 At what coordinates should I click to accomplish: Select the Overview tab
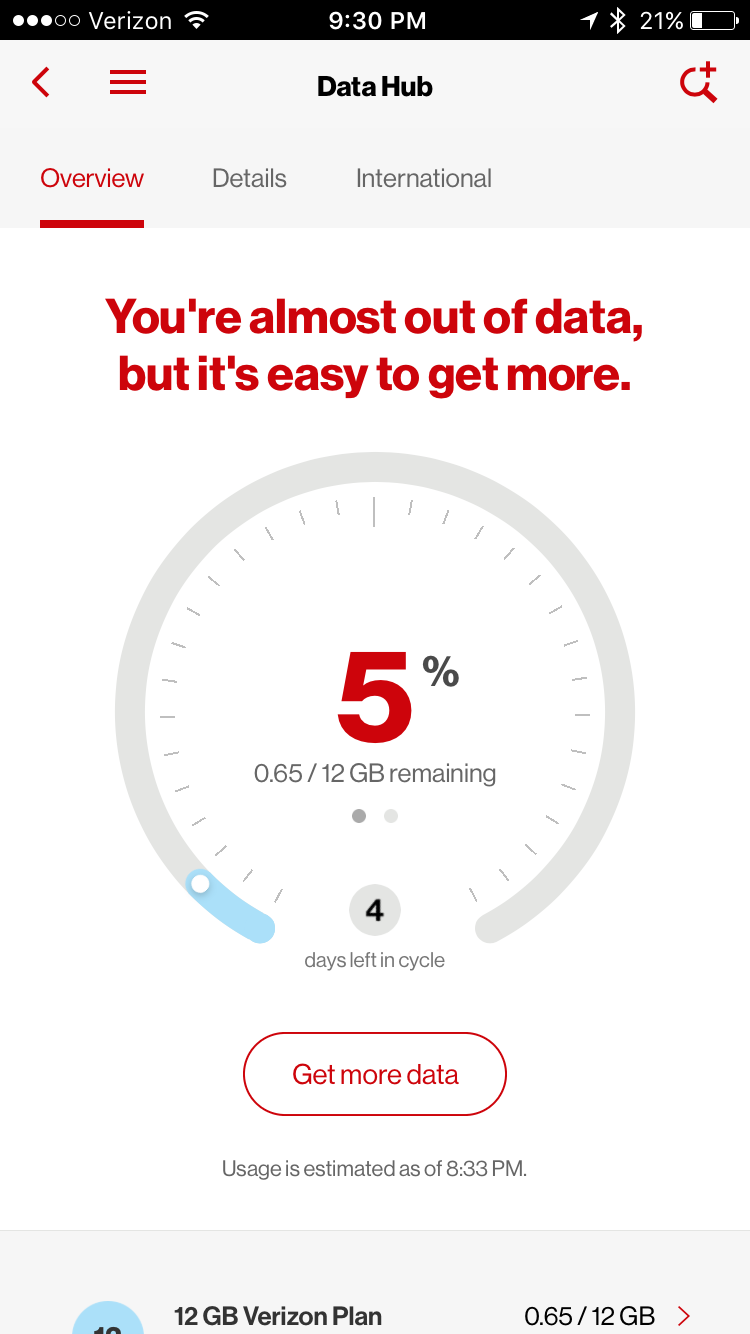tap(92, 179)
